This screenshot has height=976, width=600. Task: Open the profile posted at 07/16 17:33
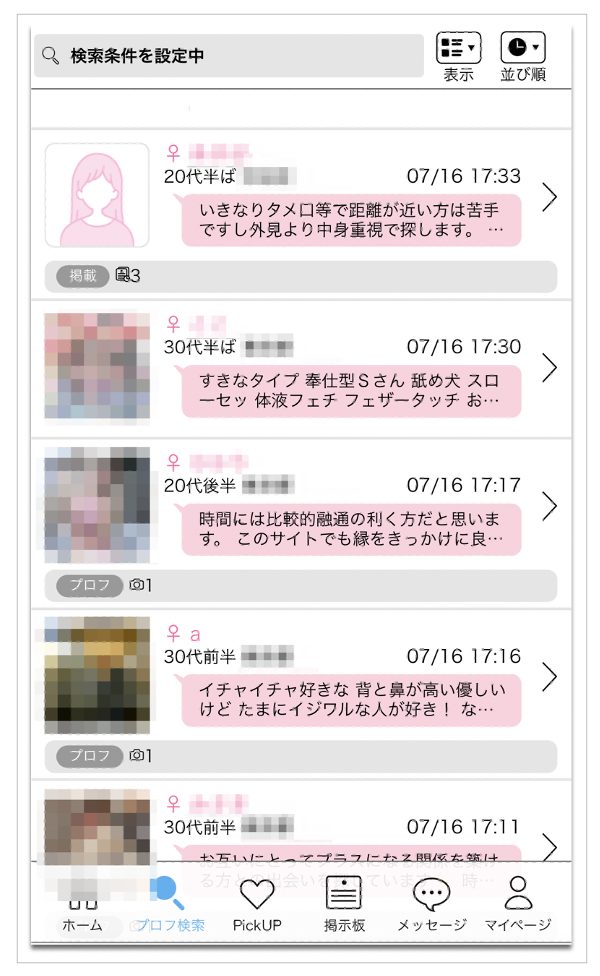(x=548, y=198)
